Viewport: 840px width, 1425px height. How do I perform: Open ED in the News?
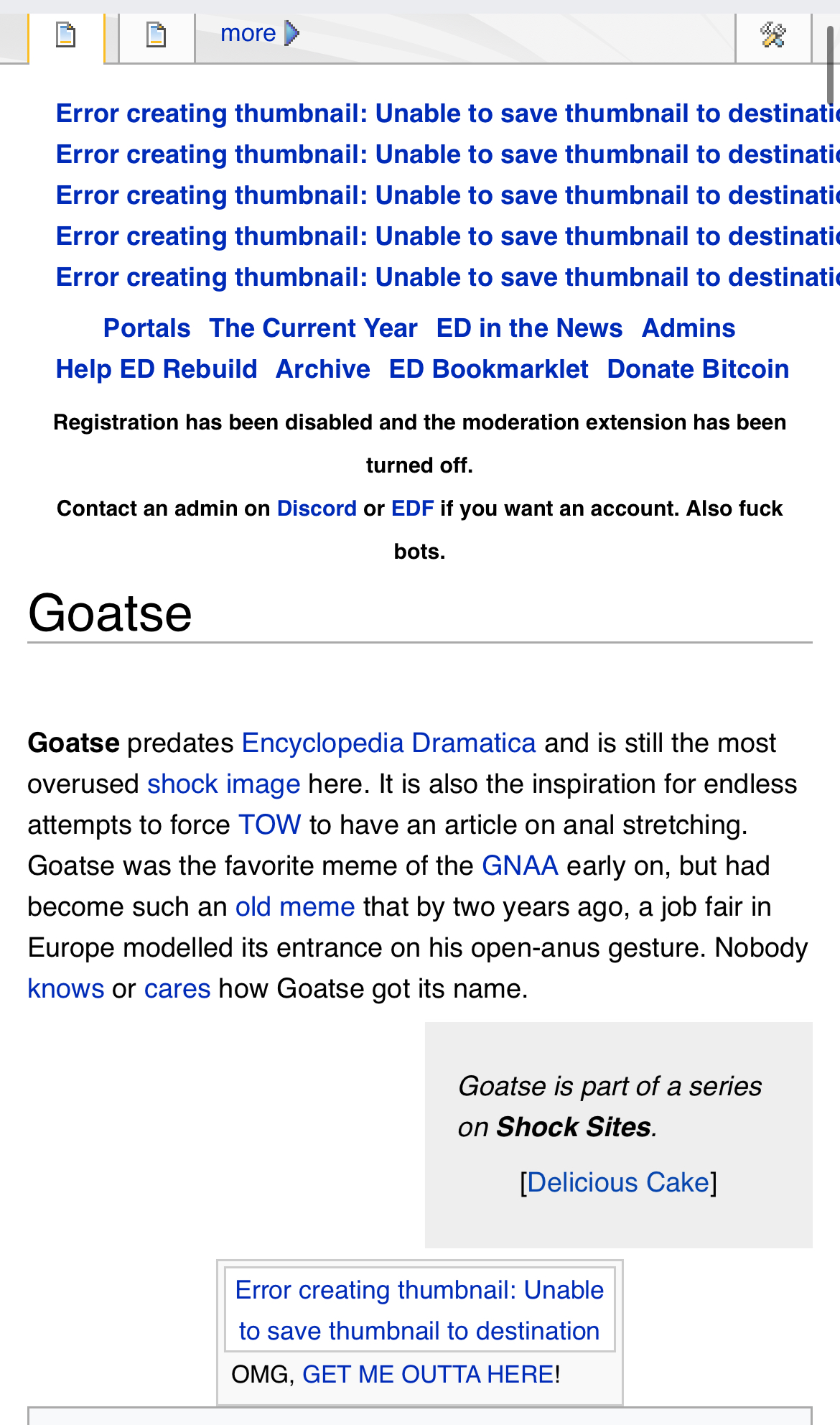coord(529,328)
